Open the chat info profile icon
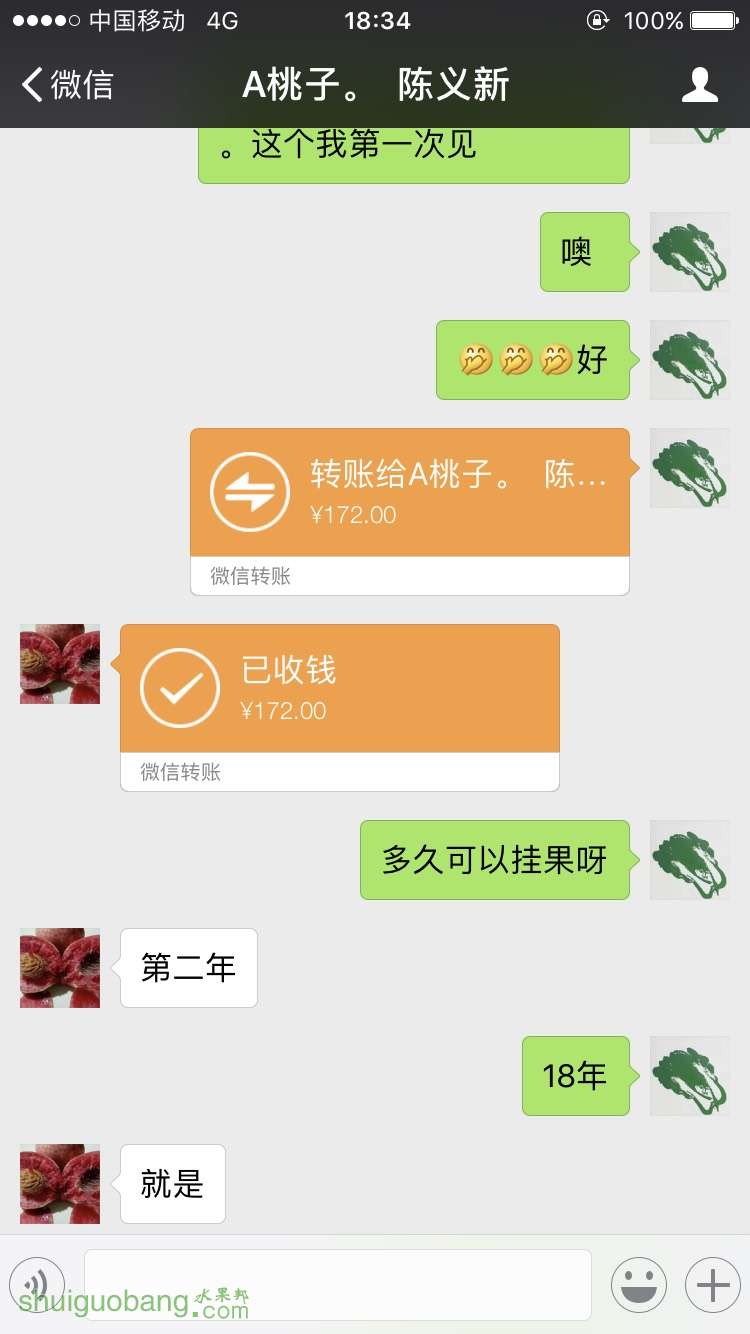 coord(699,85)
